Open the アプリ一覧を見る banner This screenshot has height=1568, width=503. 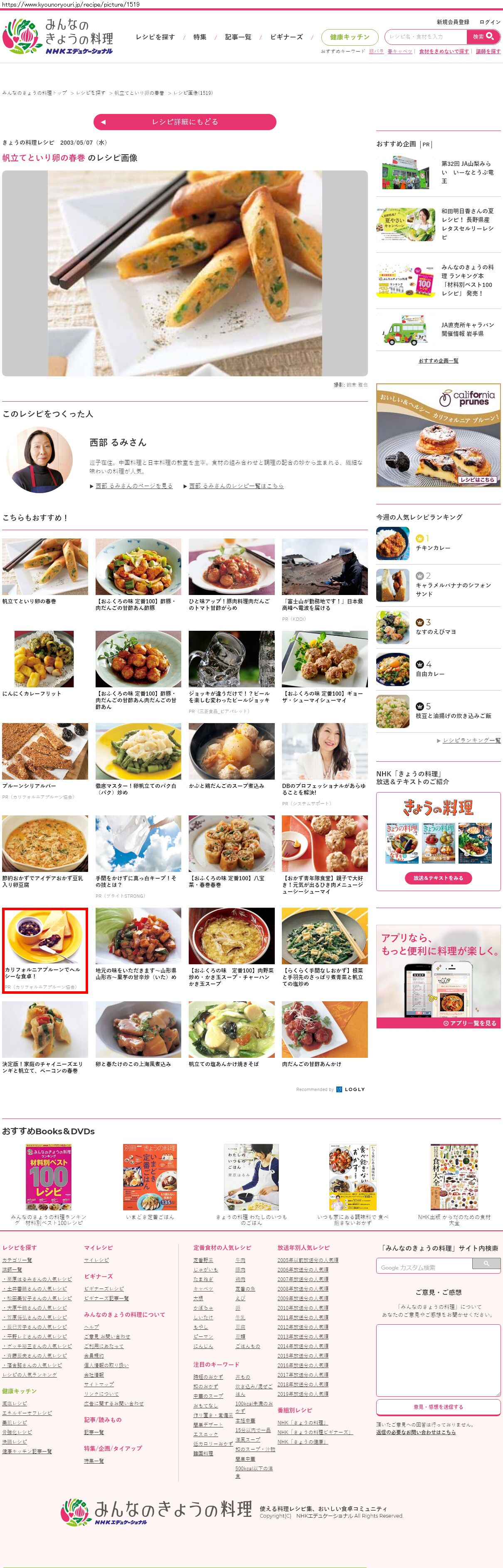pyautogui.click(x=438, y=1022)
